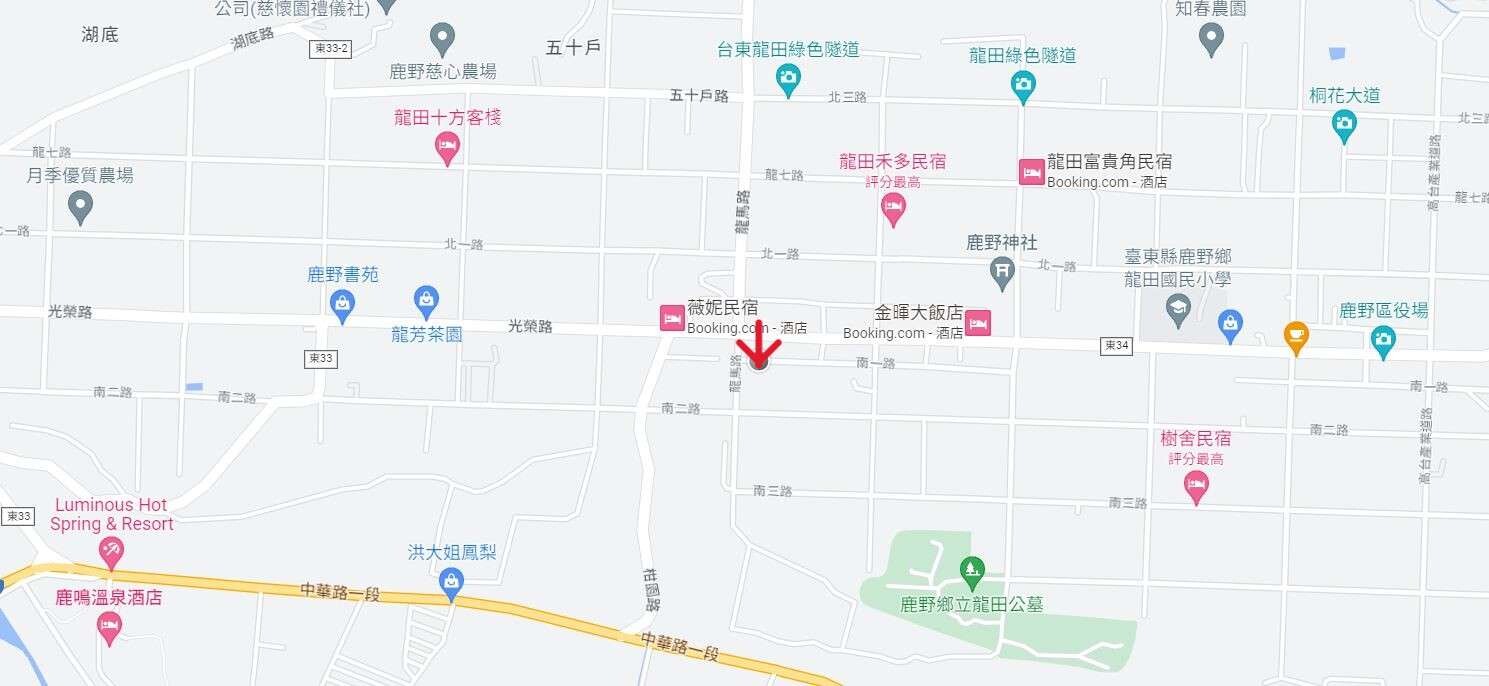Tap the 台東龍田綠色隧道 photo spot pin
This screenshot has width=1489, height=686.
pyautogui.click(x=788, y=79)
